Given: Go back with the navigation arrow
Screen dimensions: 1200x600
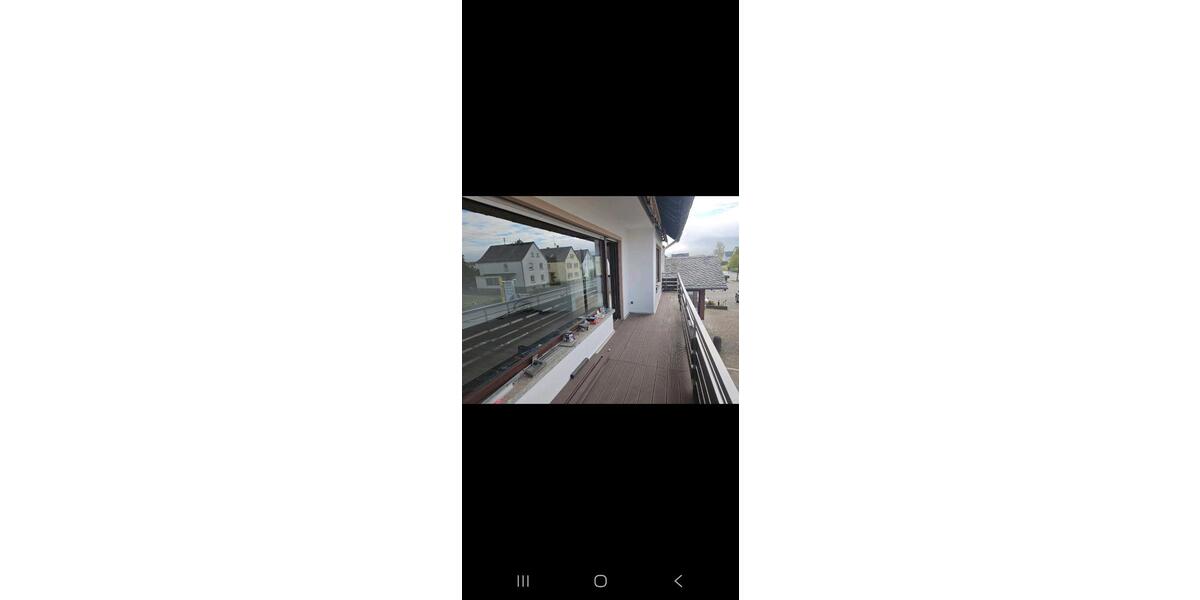Looking at the screenshot, I should pyautogui.click(x=678, y=581).
